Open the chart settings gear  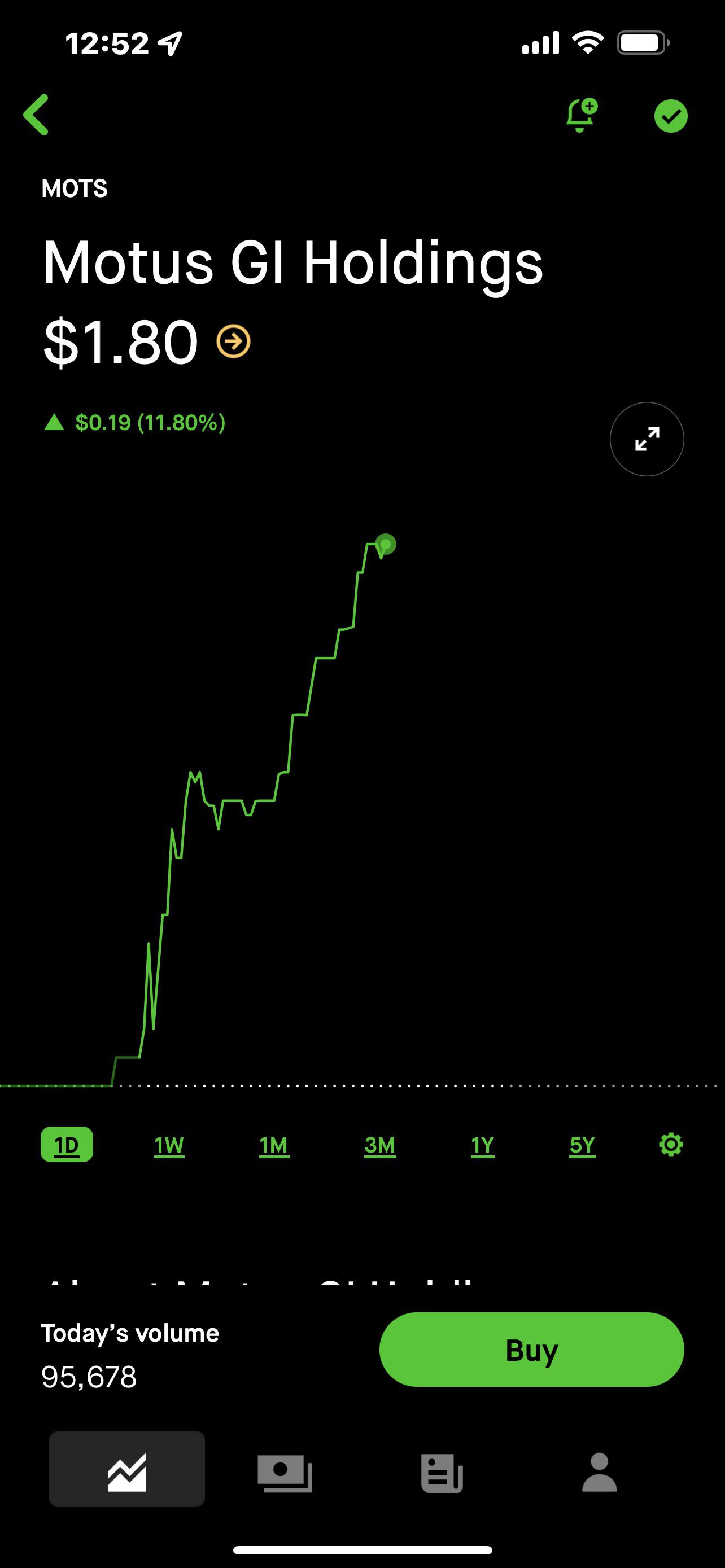coord(671,1144)
